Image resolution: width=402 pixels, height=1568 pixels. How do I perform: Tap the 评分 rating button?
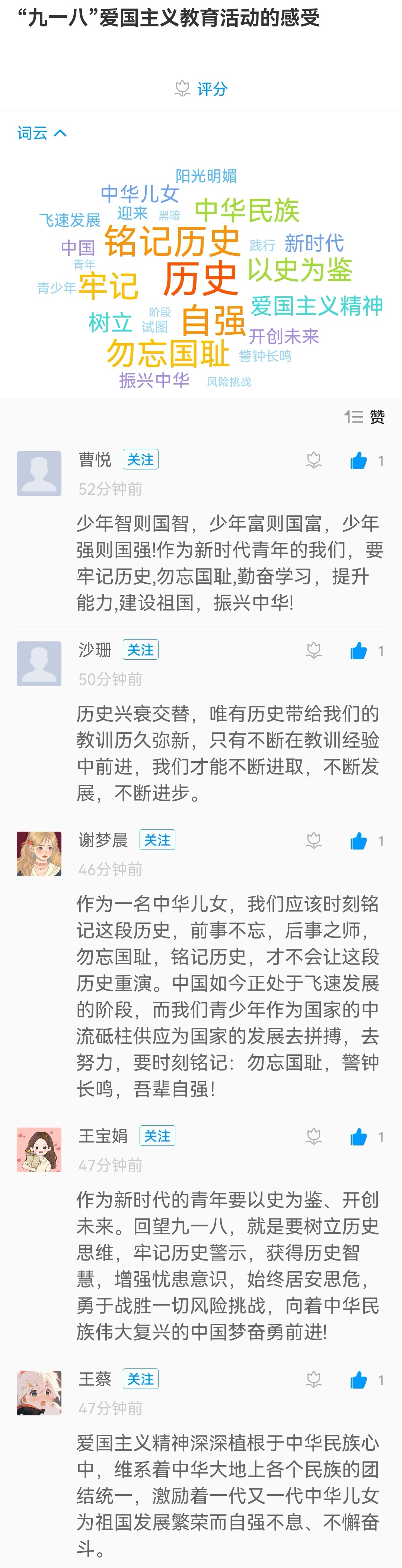click(201, 89)
